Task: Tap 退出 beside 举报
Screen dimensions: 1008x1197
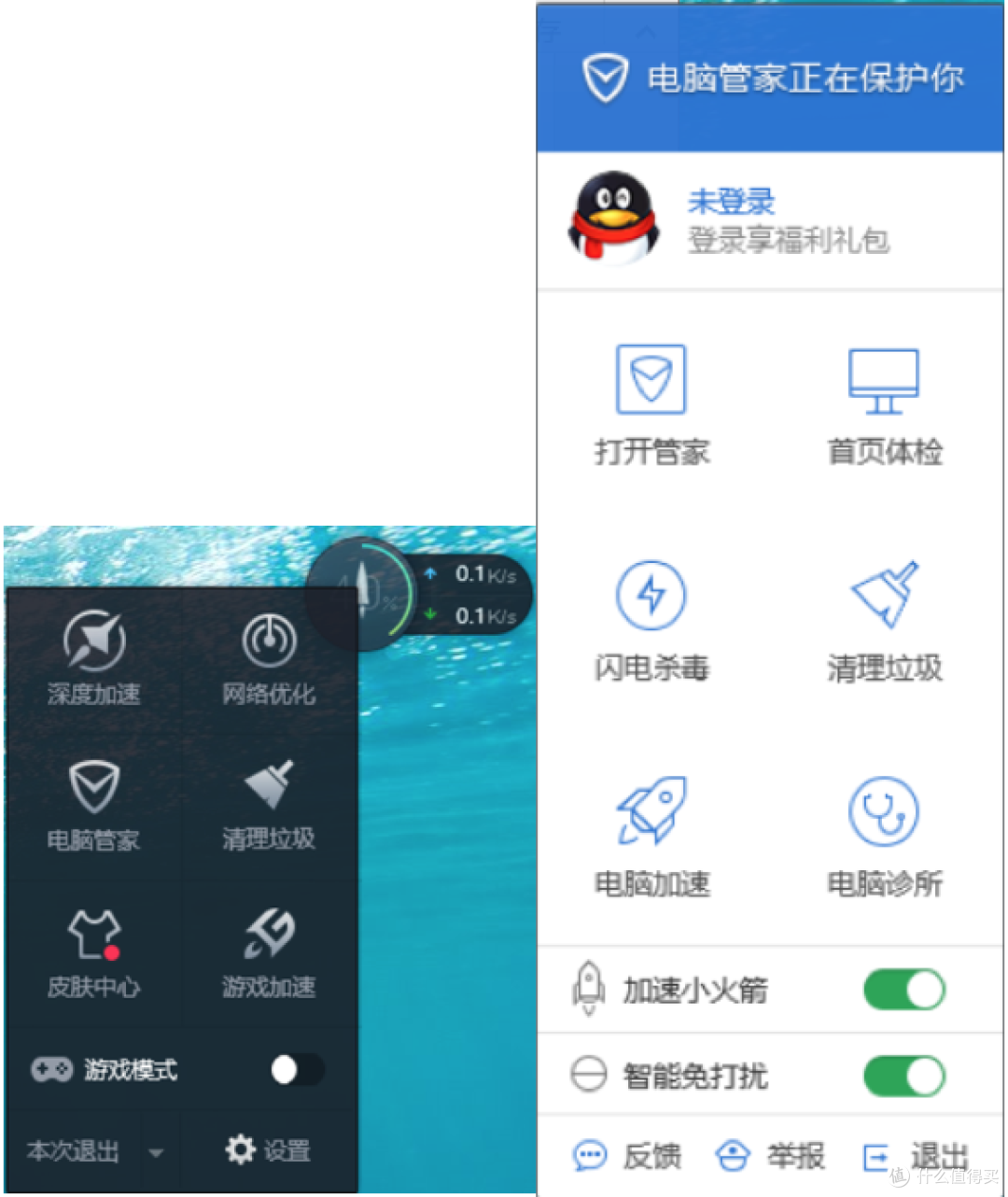Action: (x=917, y=1157)
